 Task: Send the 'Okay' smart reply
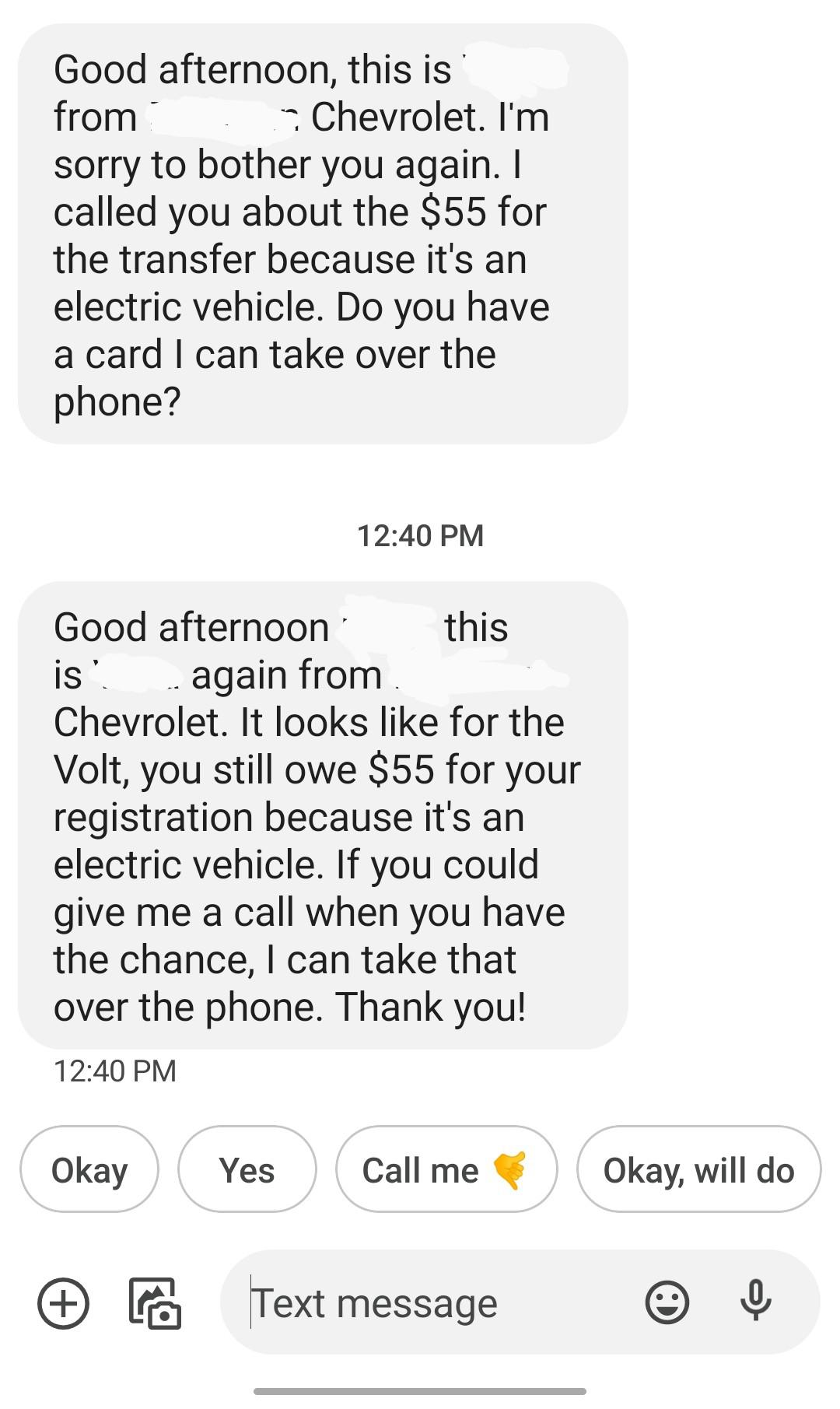coord(91,1169)
